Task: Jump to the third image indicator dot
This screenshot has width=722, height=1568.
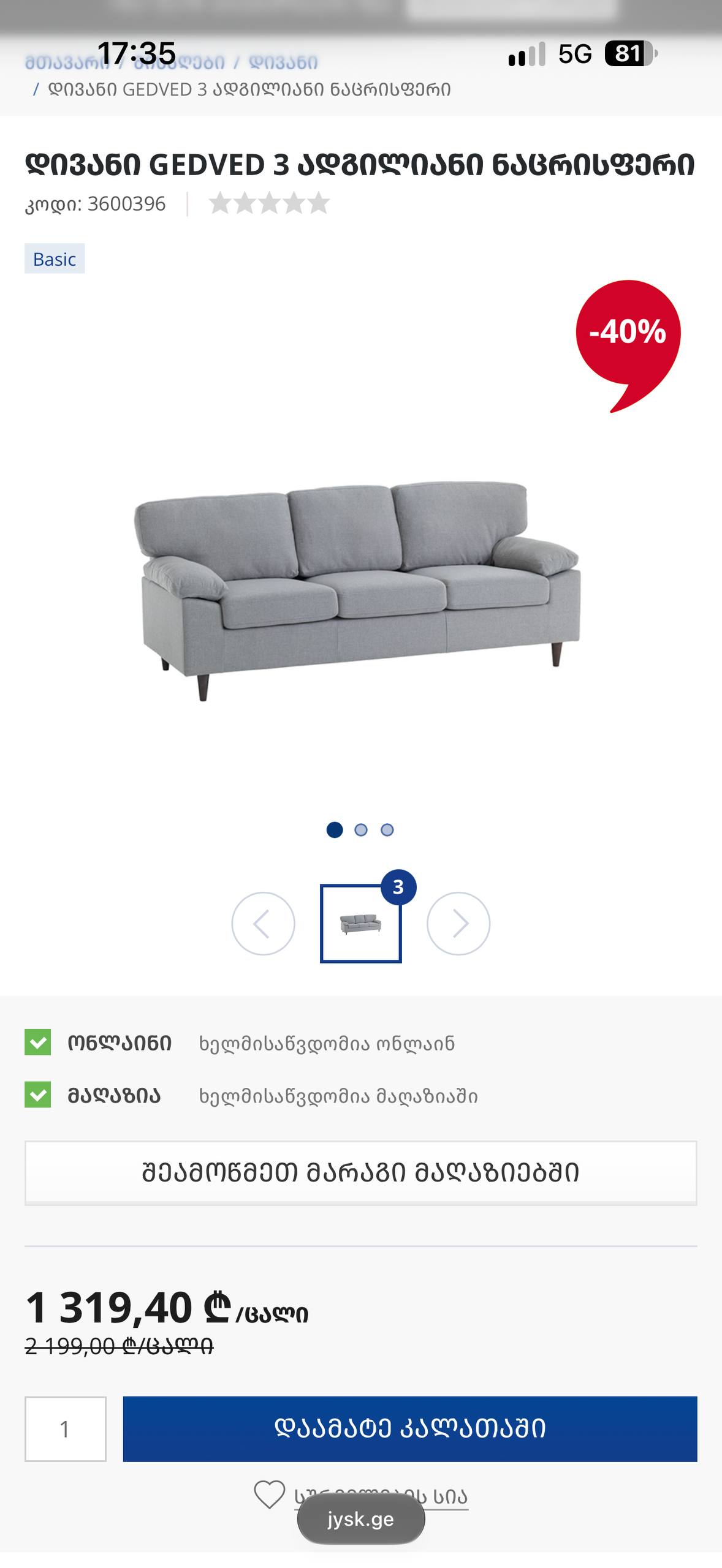Action: [x=387, y=830]
